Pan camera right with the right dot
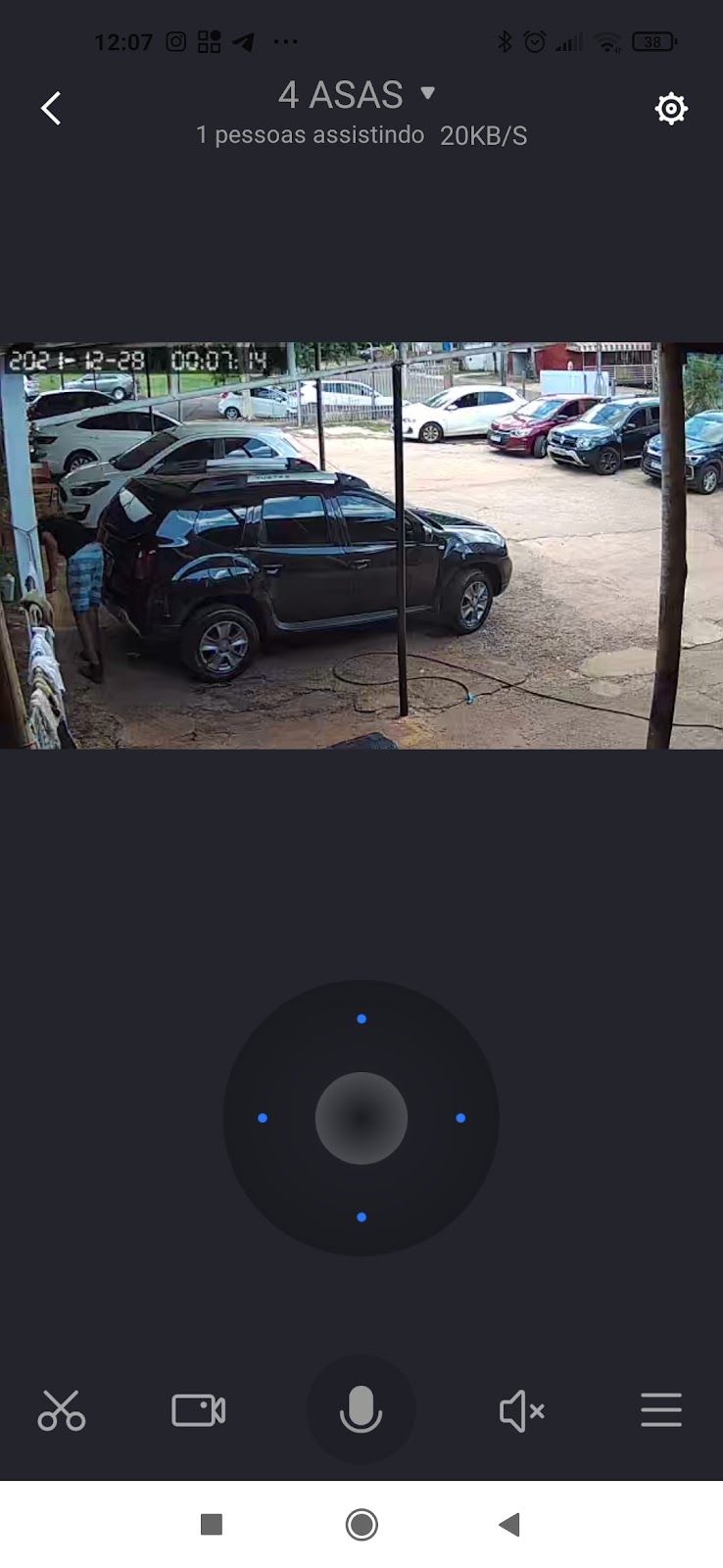 (x=460, y=1118)
